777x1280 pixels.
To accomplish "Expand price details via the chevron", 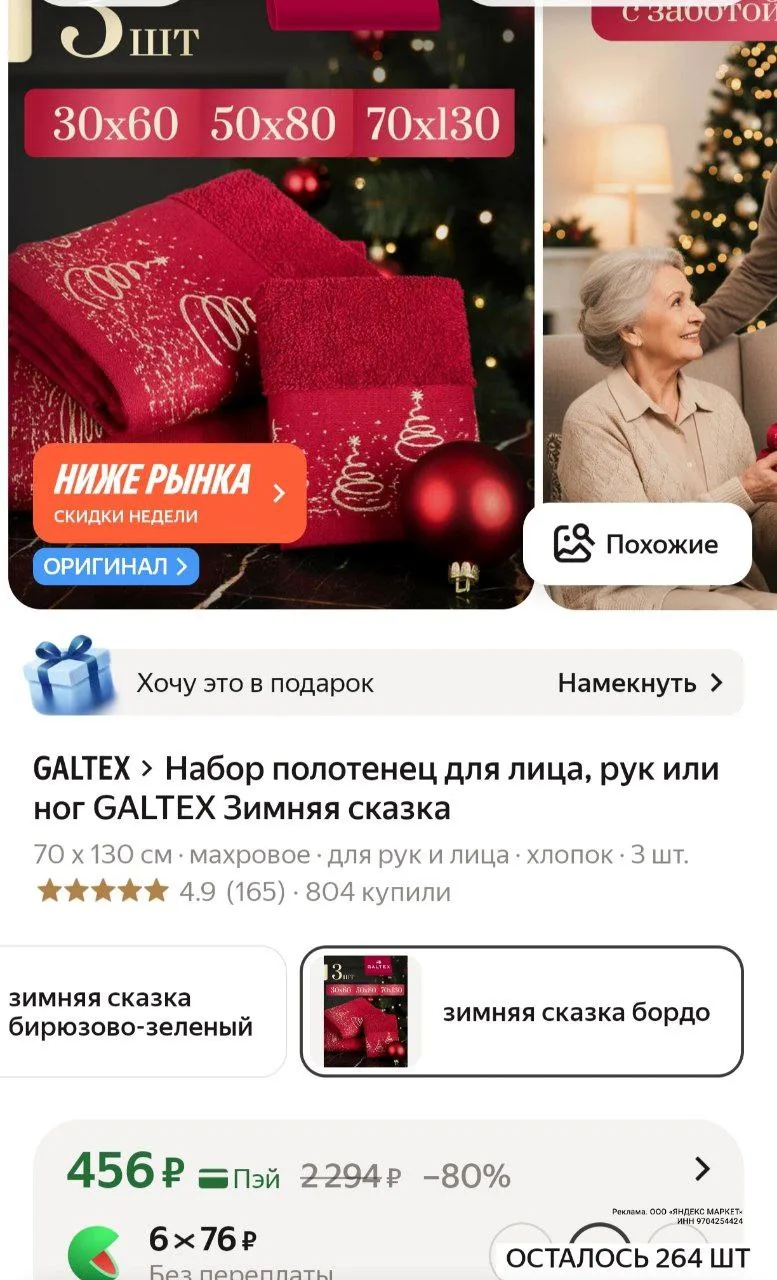I will pyautogui.click(x=702, y=1169).
